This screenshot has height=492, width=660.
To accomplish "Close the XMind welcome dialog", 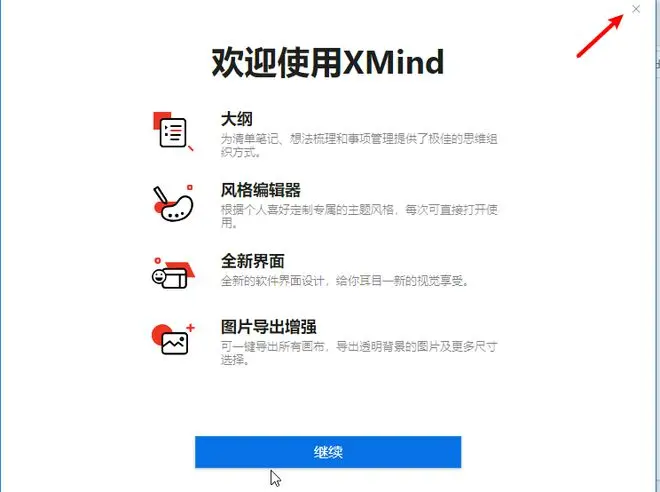I will click(x=637, y=10).
